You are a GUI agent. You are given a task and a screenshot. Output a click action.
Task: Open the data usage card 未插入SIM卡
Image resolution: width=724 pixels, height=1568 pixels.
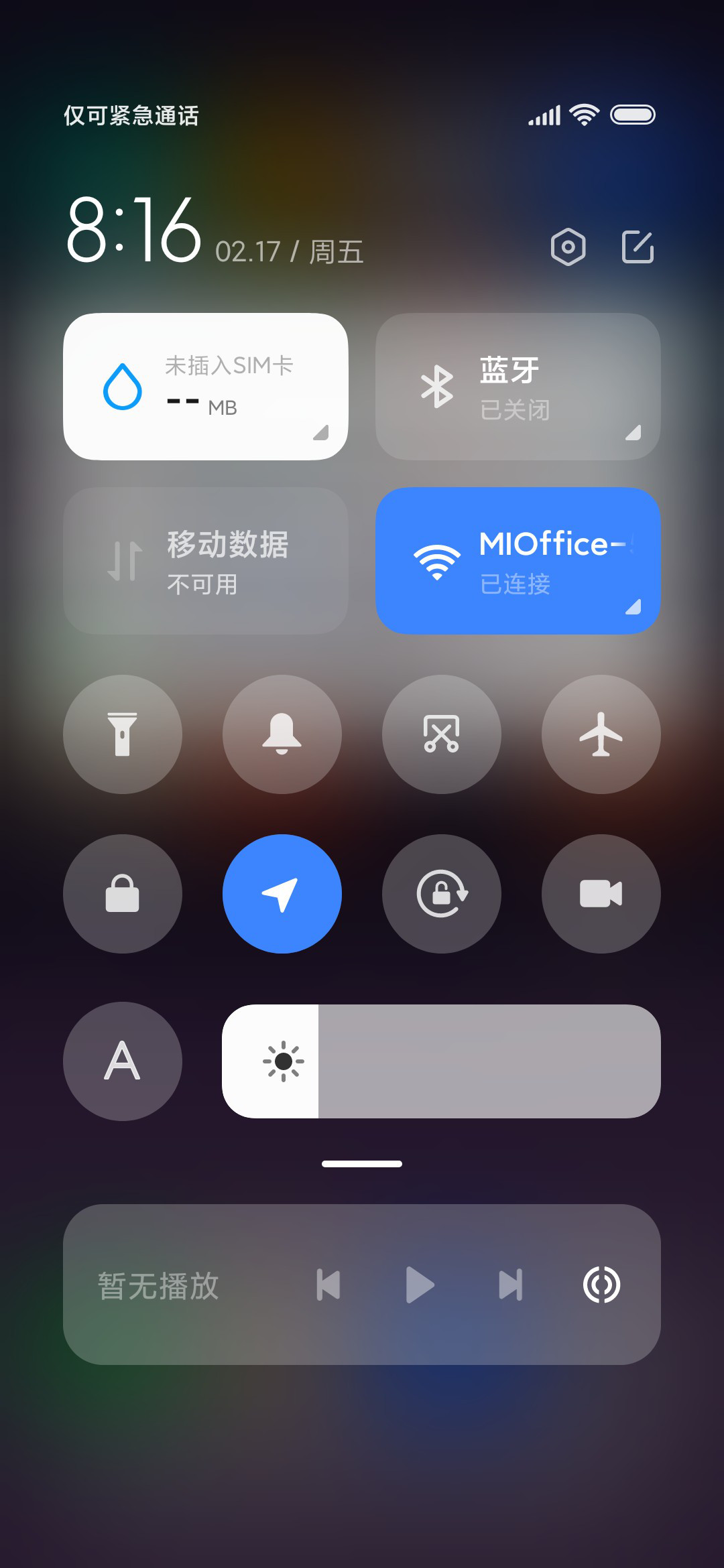(x=206, y=387)
